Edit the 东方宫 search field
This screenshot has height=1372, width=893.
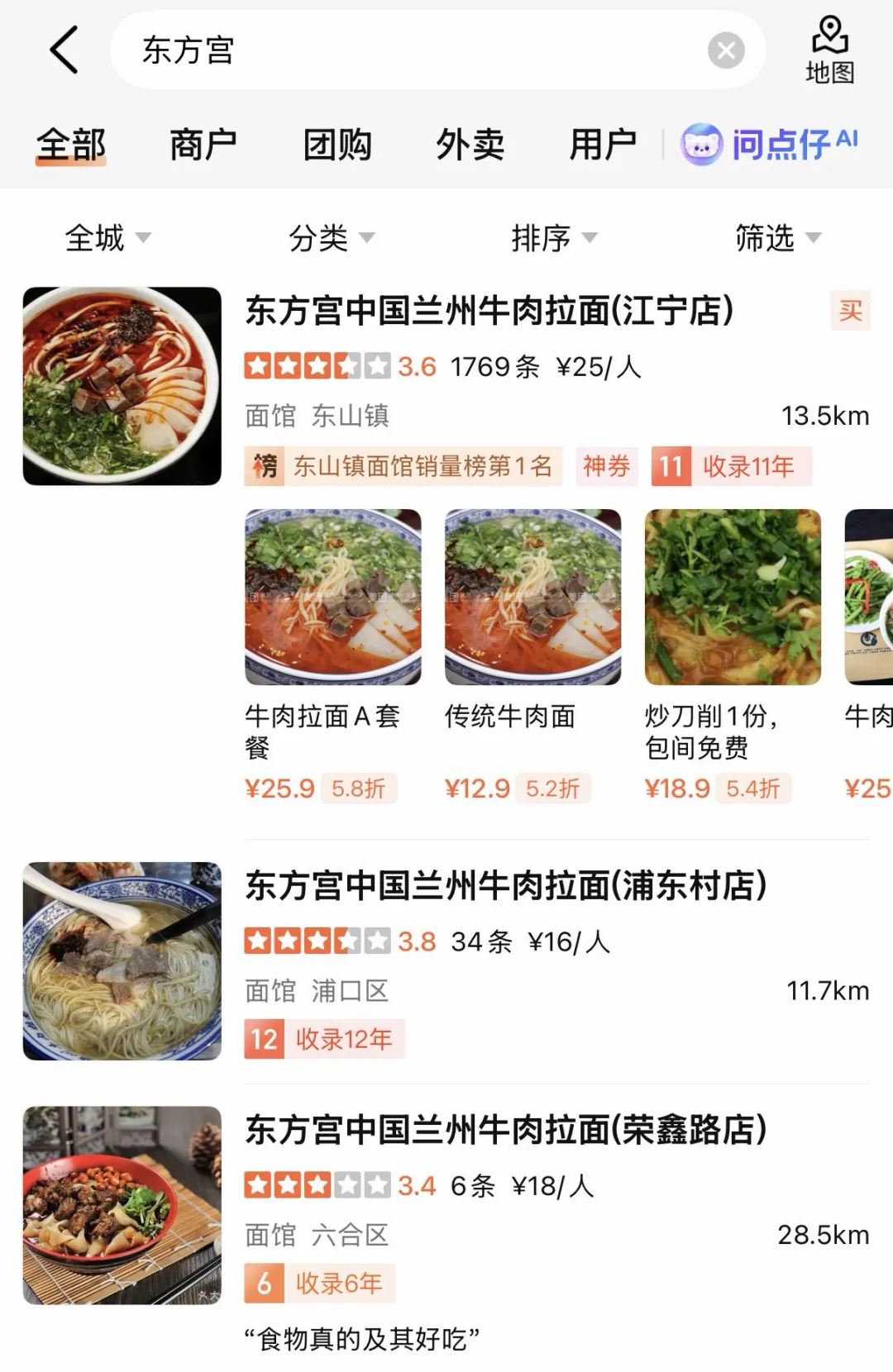[413, 50]
